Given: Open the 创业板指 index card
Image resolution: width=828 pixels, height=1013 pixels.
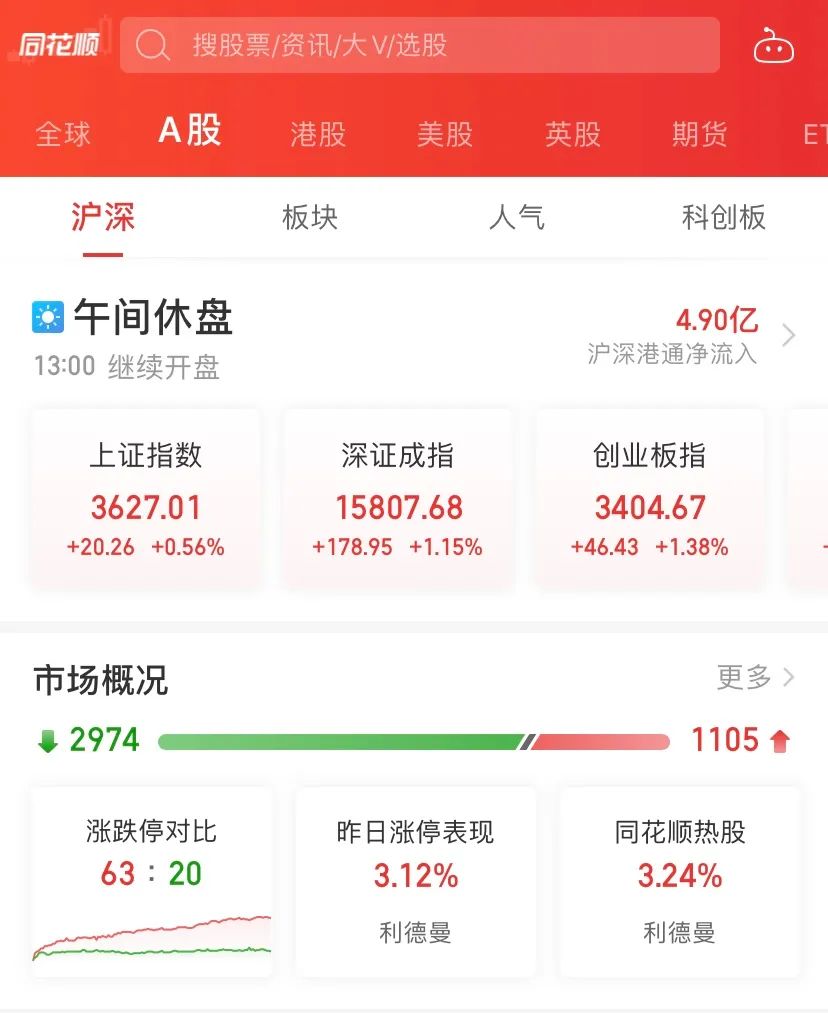Looking at the screenshot, I should tap(650, 498).
